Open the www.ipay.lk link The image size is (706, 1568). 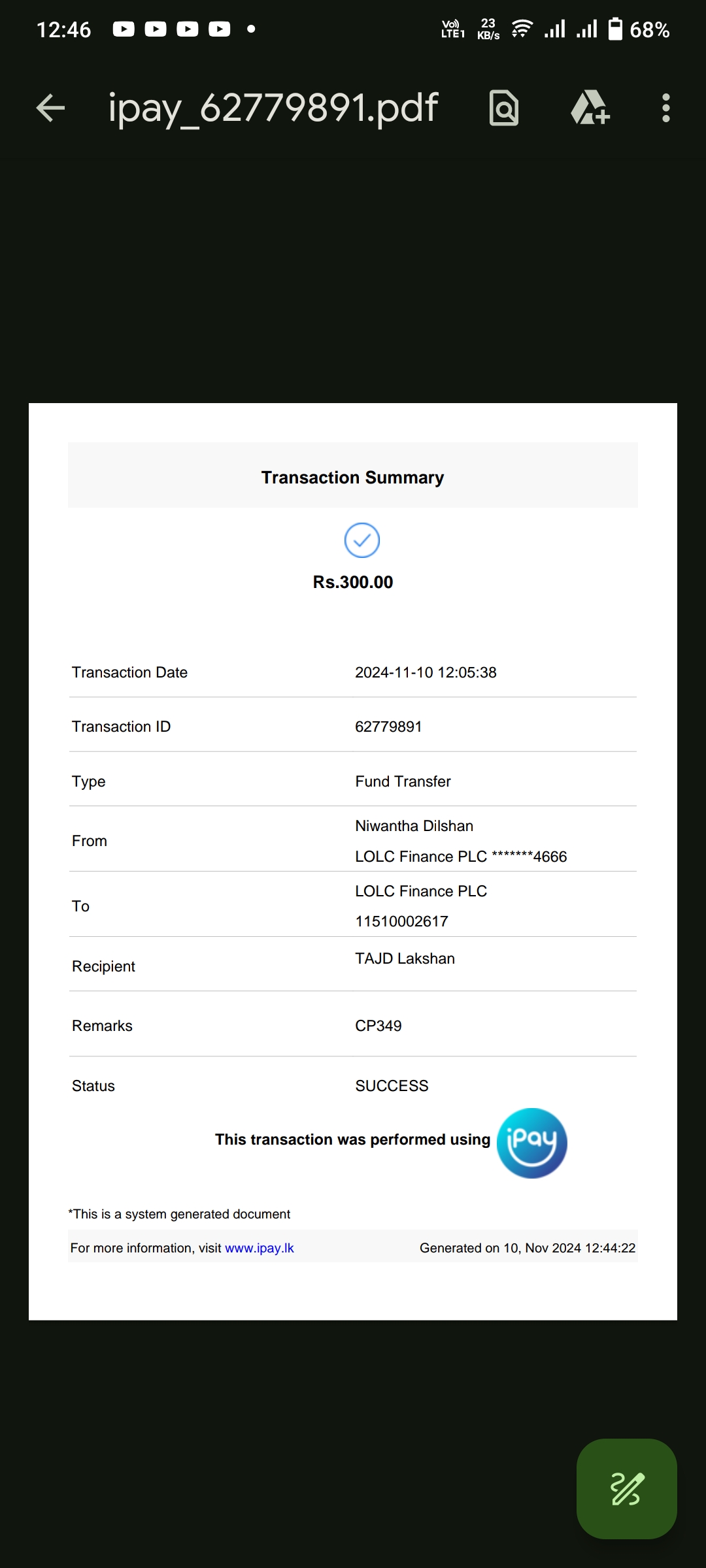260,1248
